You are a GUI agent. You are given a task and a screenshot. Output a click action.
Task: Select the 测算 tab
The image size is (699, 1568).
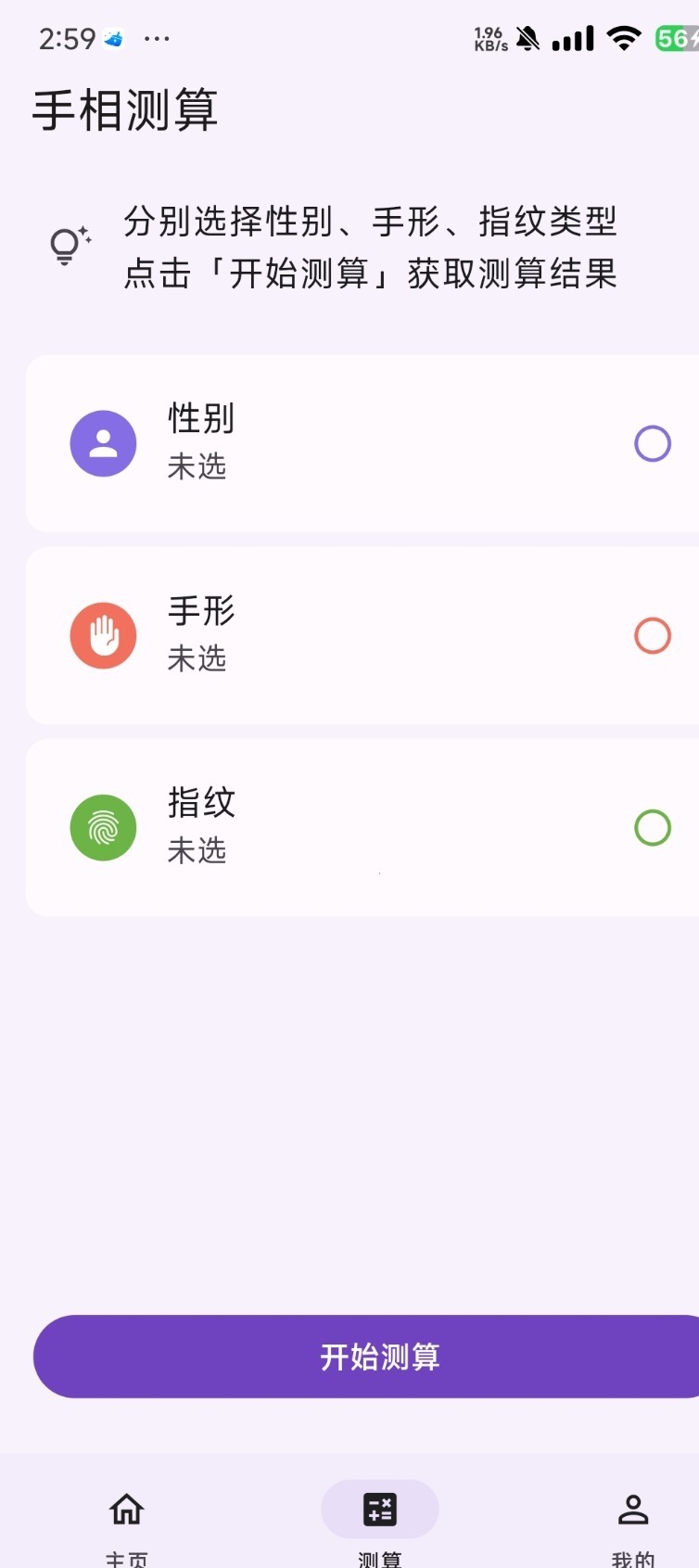380,1525
